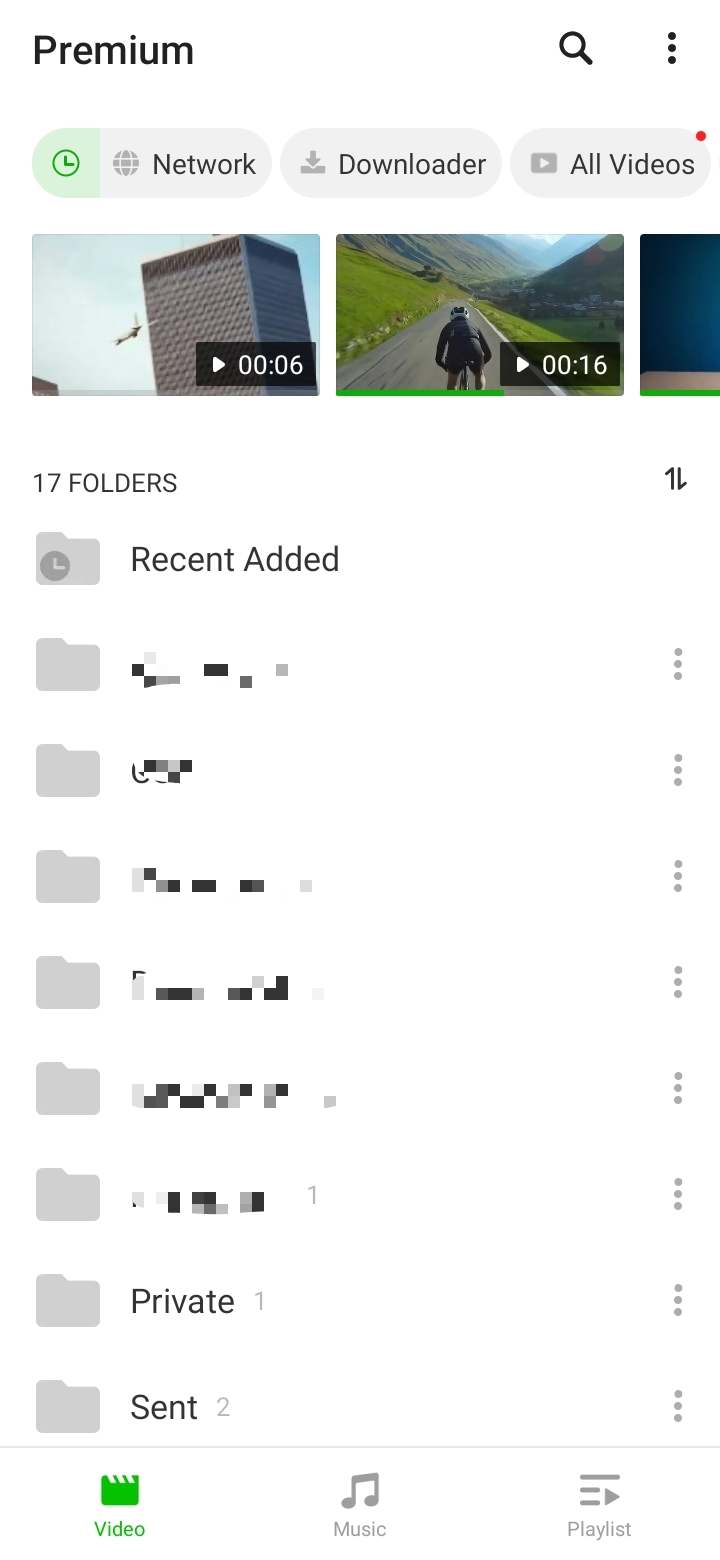Open options for the Private folder
Image resolution: width=720 pixels, height=1560 pixels.
678,1300
